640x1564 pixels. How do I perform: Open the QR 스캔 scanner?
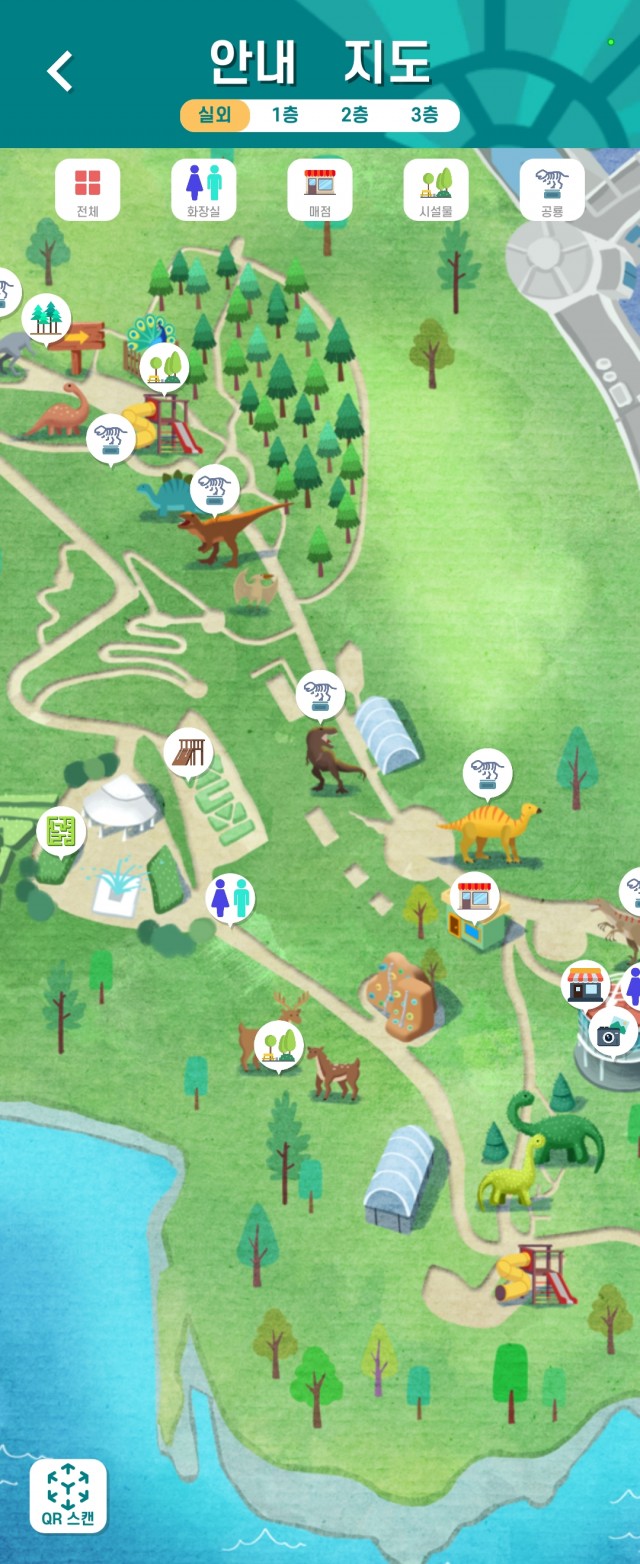68,1495
